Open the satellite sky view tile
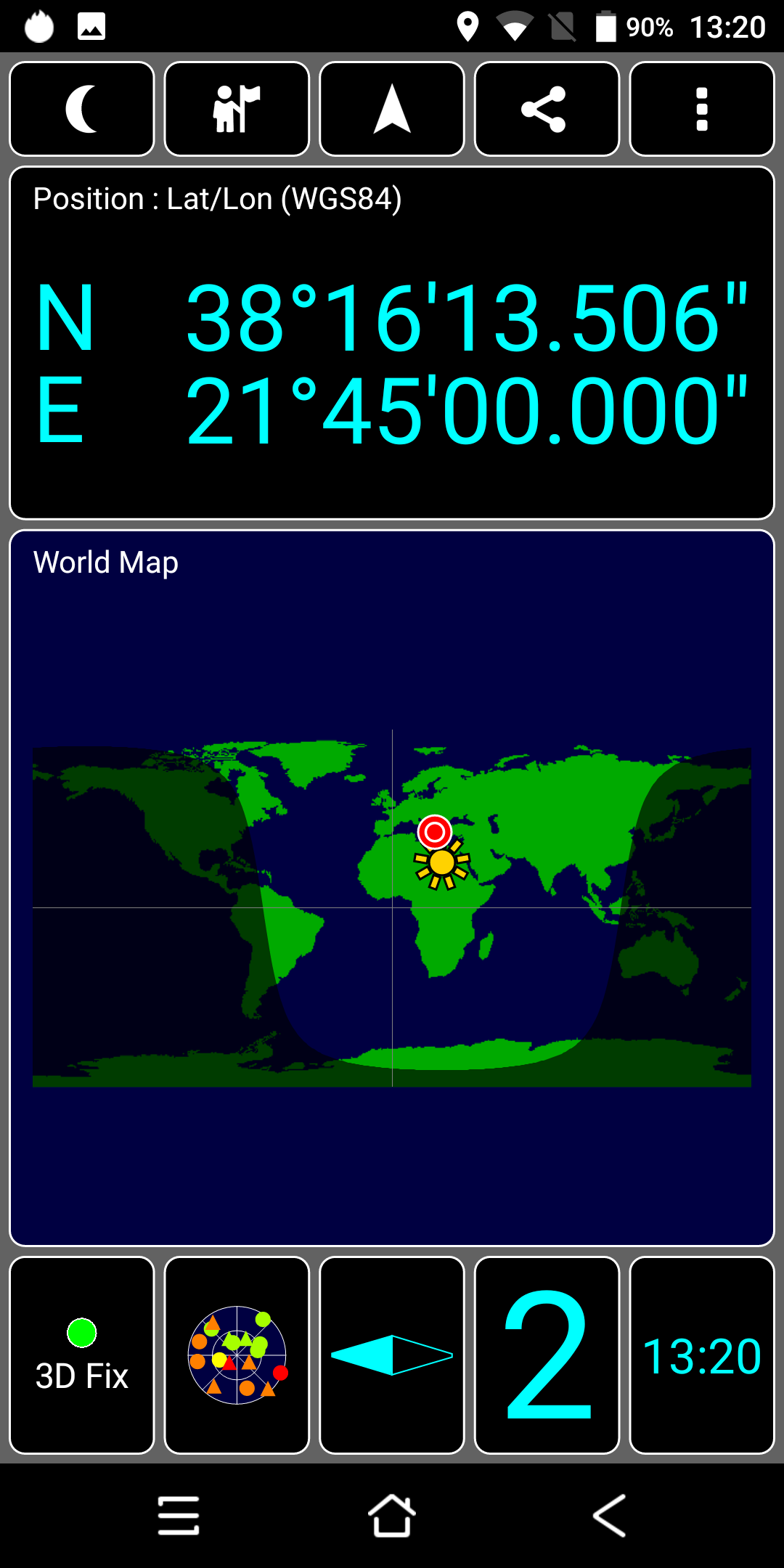784x1568 pixels. pos(237,1355)
